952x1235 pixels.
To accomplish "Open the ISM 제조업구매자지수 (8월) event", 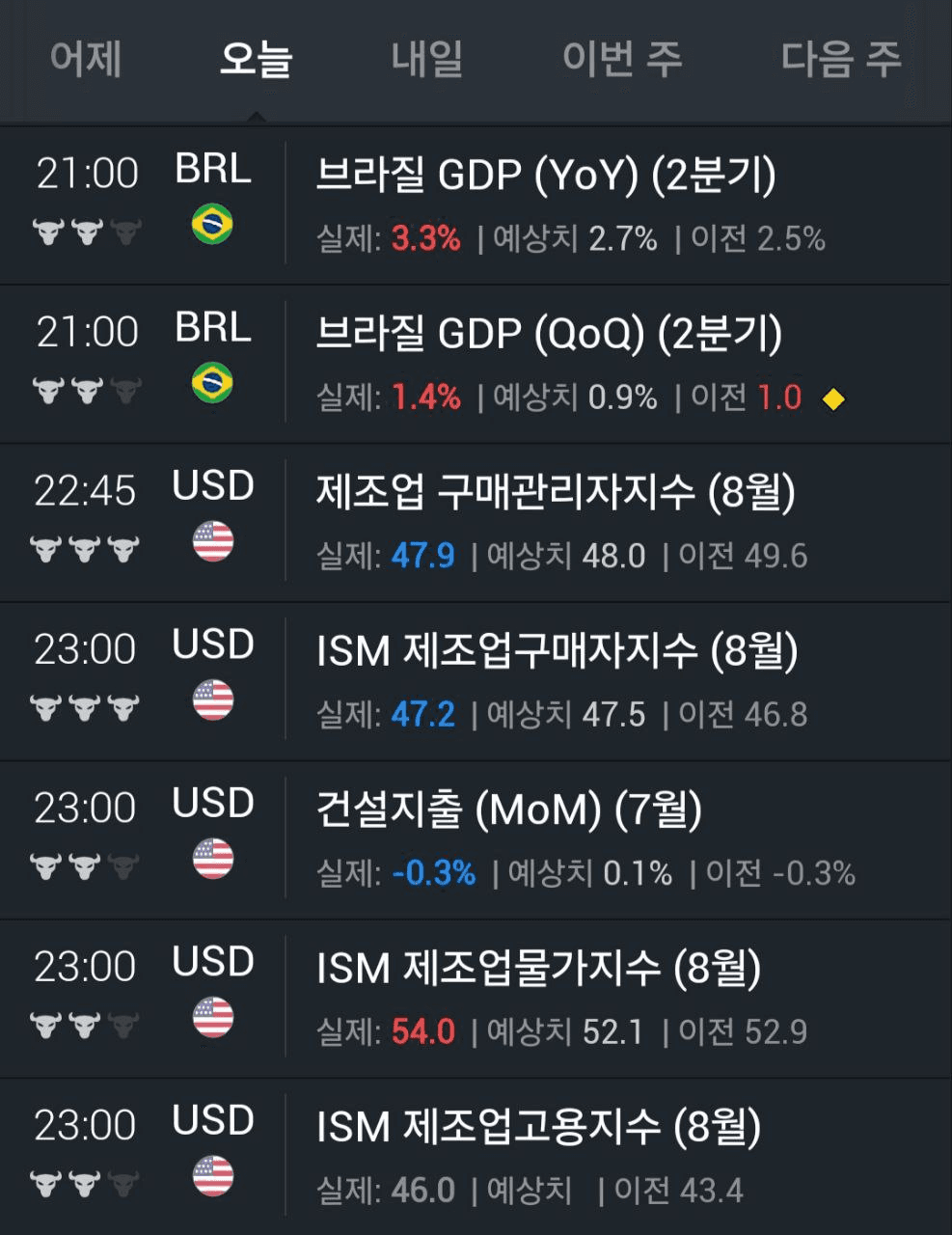I will coord(557,651).
